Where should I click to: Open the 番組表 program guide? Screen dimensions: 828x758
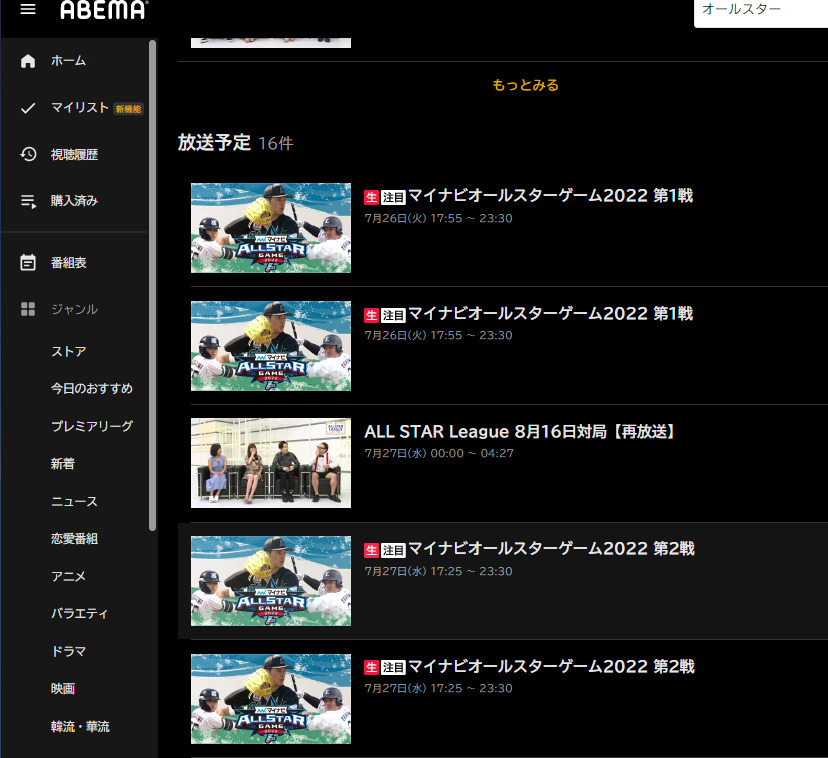(x=68, y=263)
